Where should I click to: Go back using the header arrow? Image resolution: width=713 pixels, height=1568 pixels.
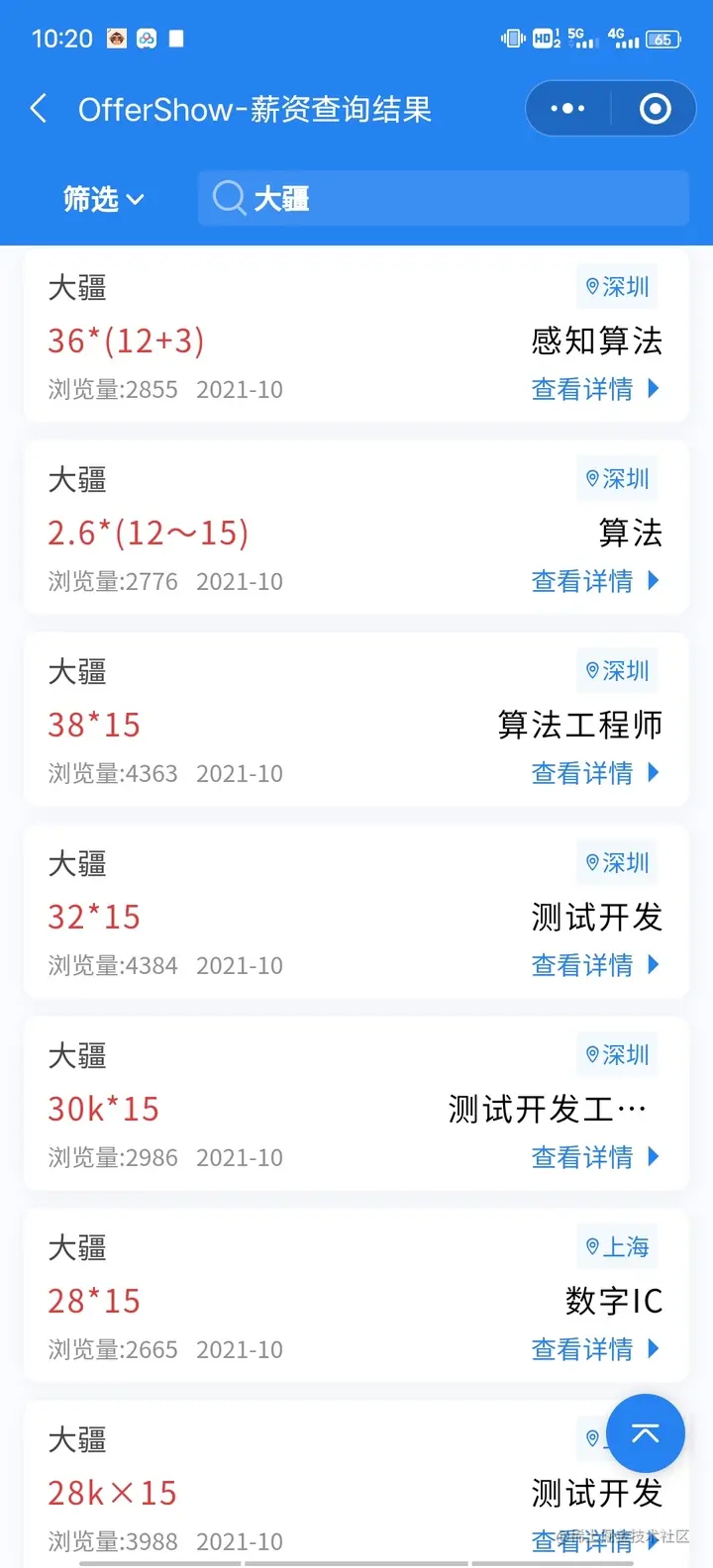pyautogui.click(x=39, y=108)
